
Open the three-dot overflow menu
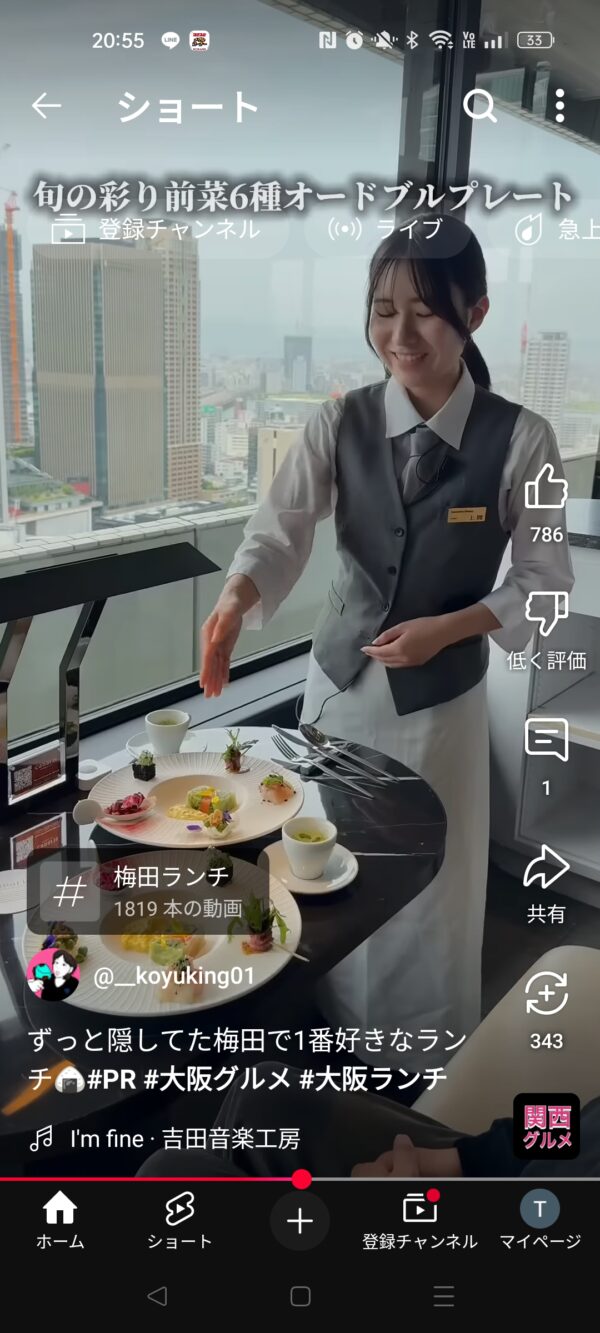tap(559, 106)
